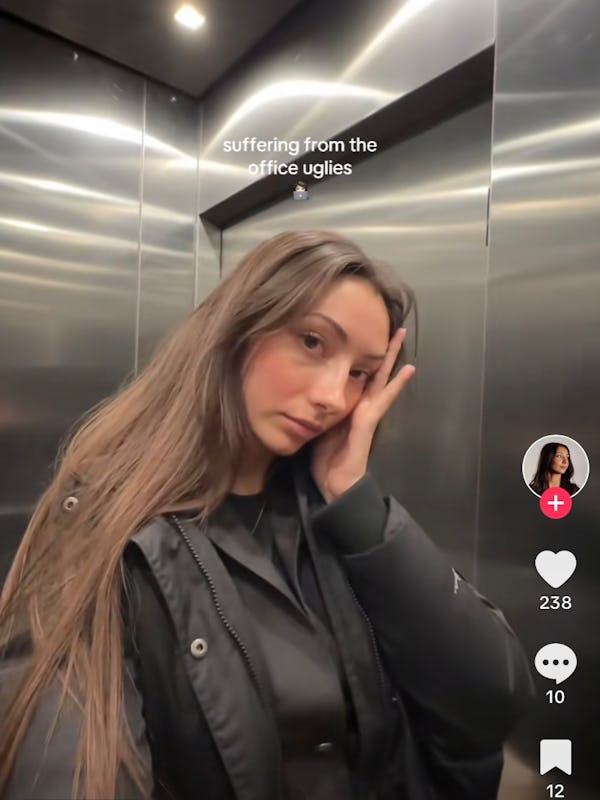Open the creator's profile picture
Viewport: 600px width, 800px height.
[x=555, y=464]
